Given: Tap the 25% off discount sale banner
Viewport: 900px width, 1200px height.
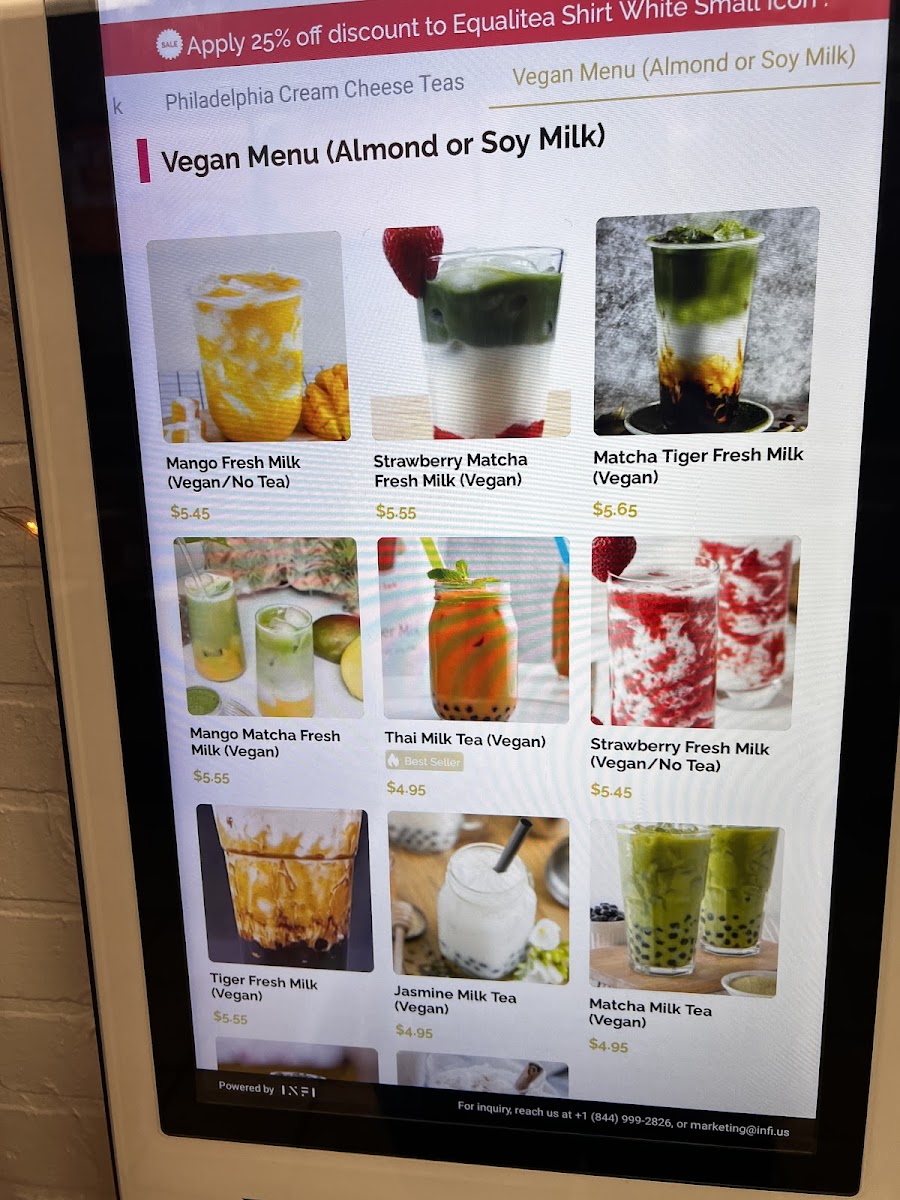Looking at the screenshot, I should 490,32.
